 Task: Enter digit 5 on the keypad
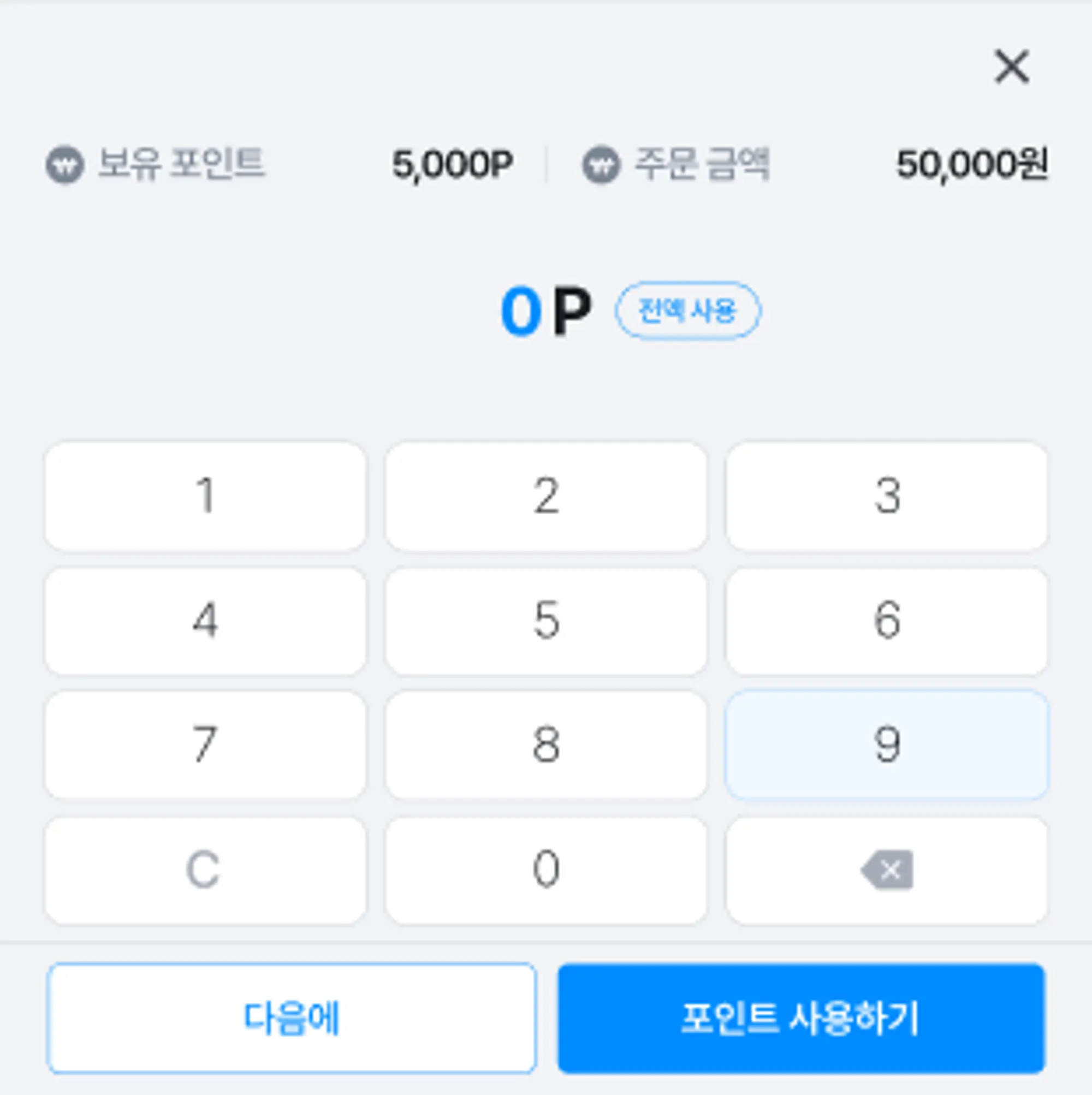(546, 621)
